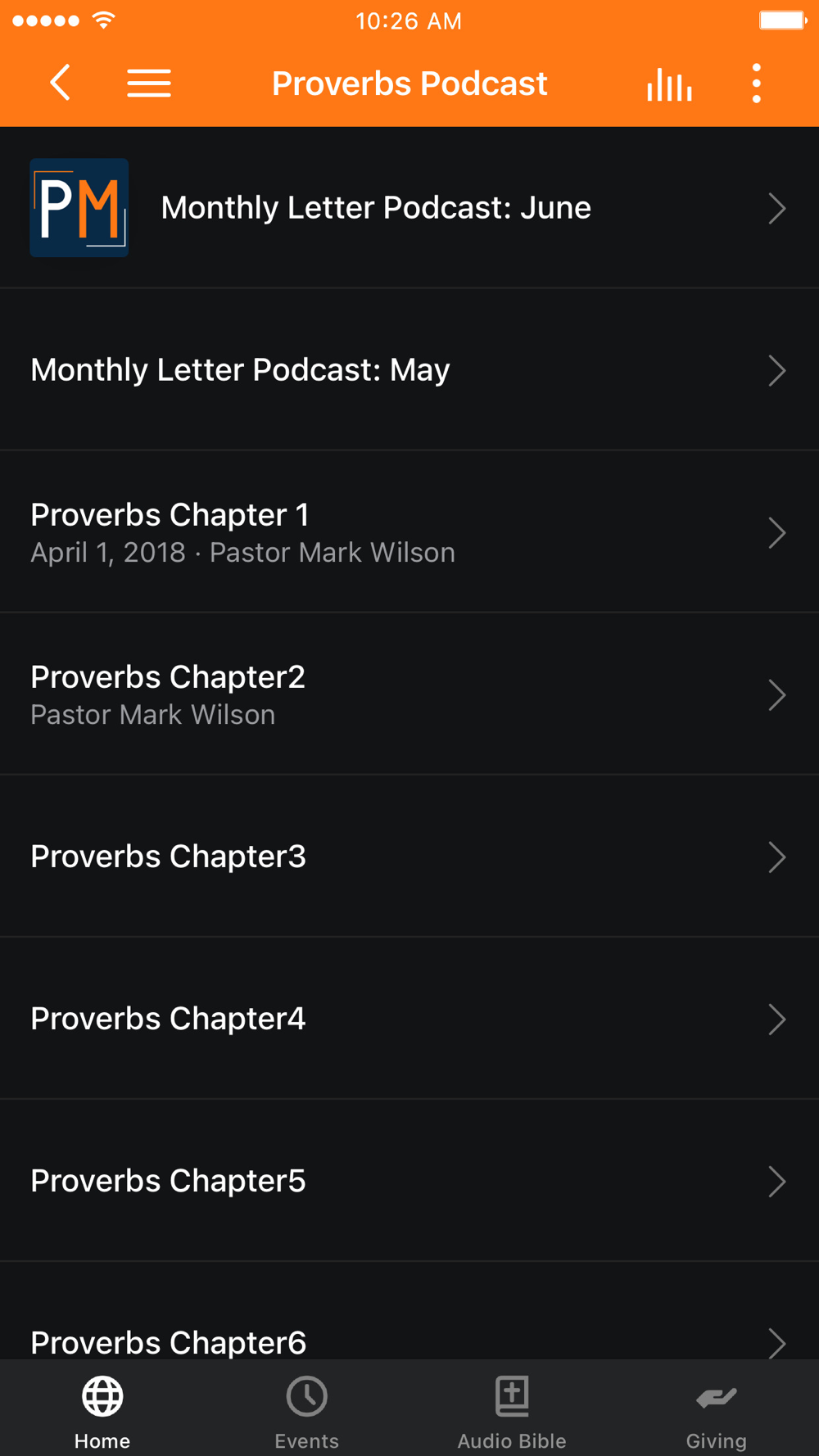Open the Proverbs Chapter4 episode
The width and height of the screenshot is (819, 1456).
409,1019
